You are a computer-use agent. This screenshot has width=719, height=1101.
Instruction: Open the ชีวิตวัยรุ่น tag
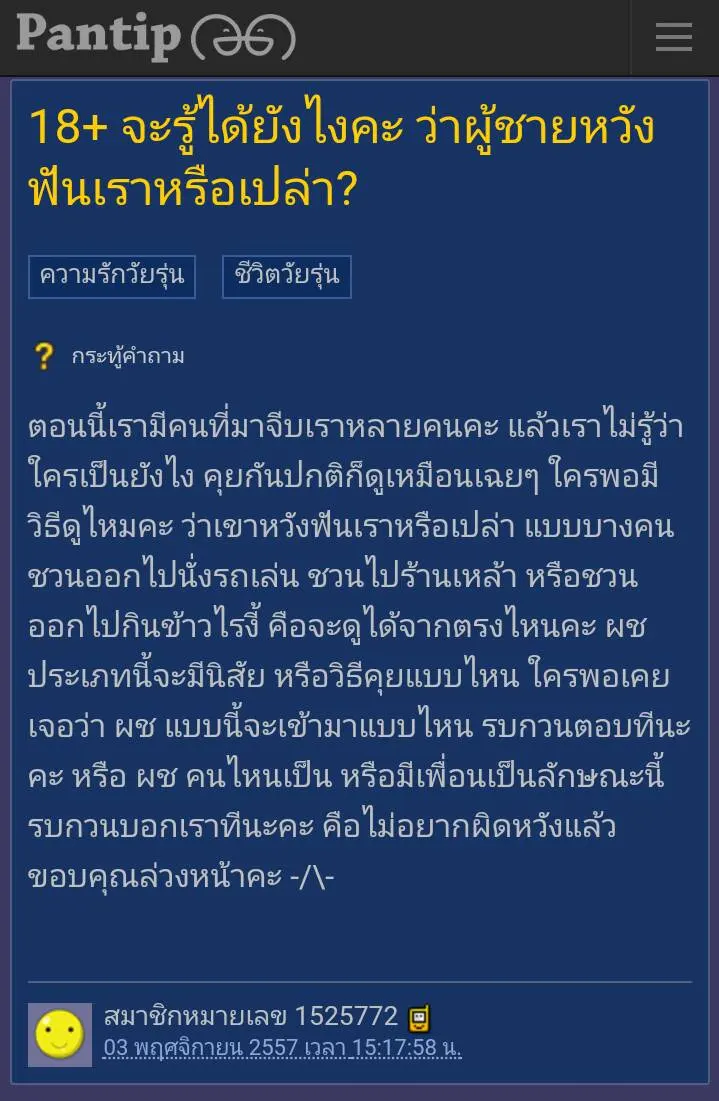point(286,277)
